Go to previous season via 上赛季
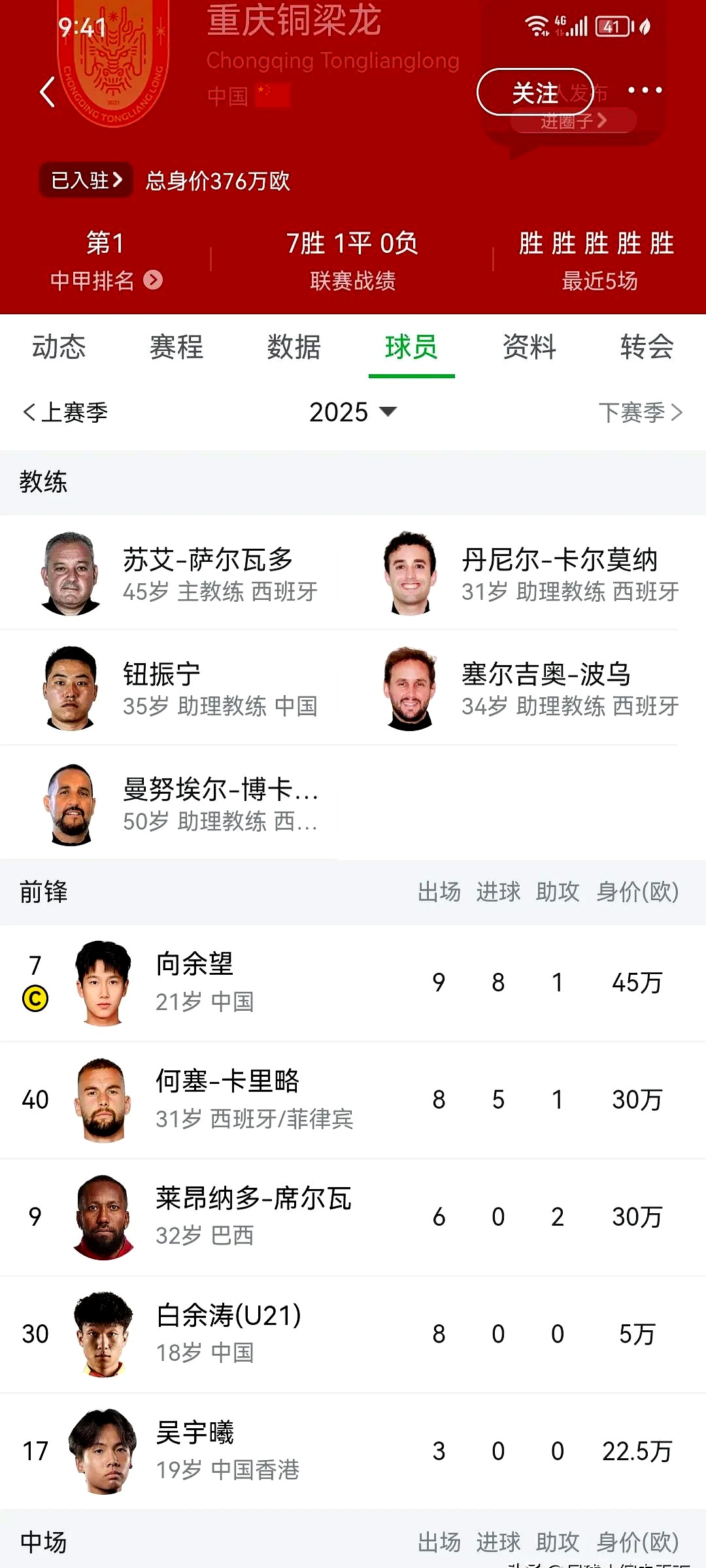 click(x=65, y=412)
